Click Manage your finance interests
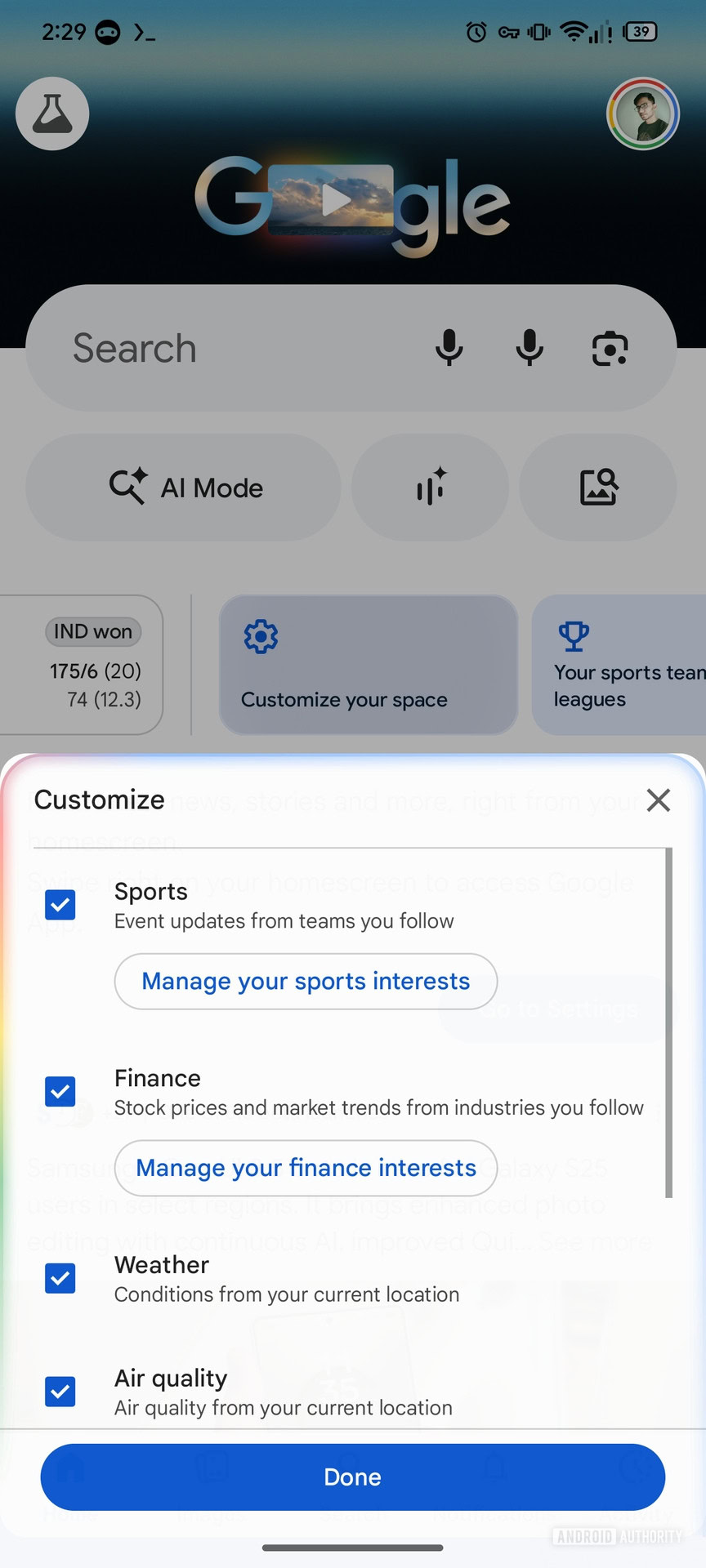 pos(306,1168)
